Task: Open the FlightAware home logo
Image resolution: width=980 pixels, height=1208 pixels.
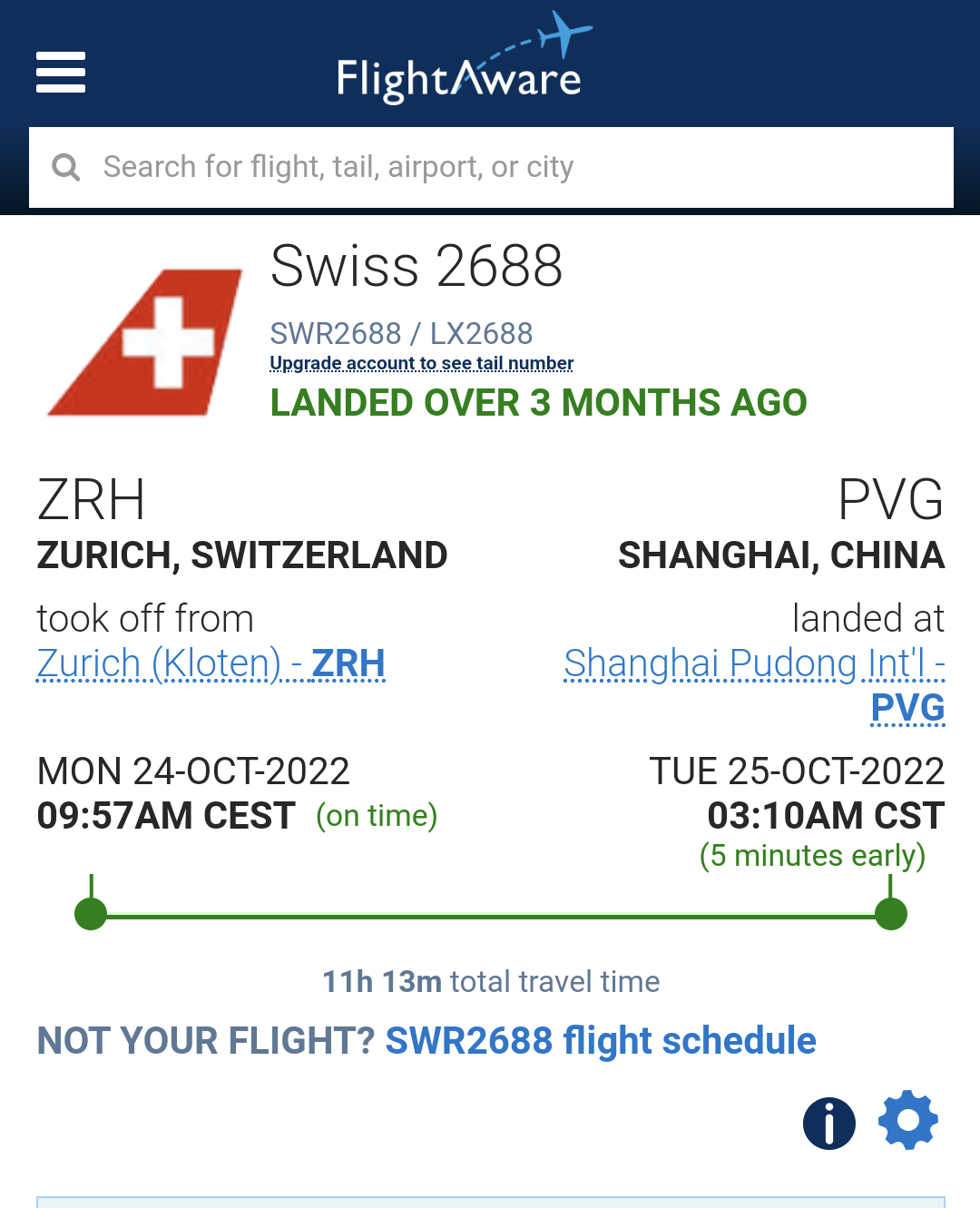Action: coord(461,62)
